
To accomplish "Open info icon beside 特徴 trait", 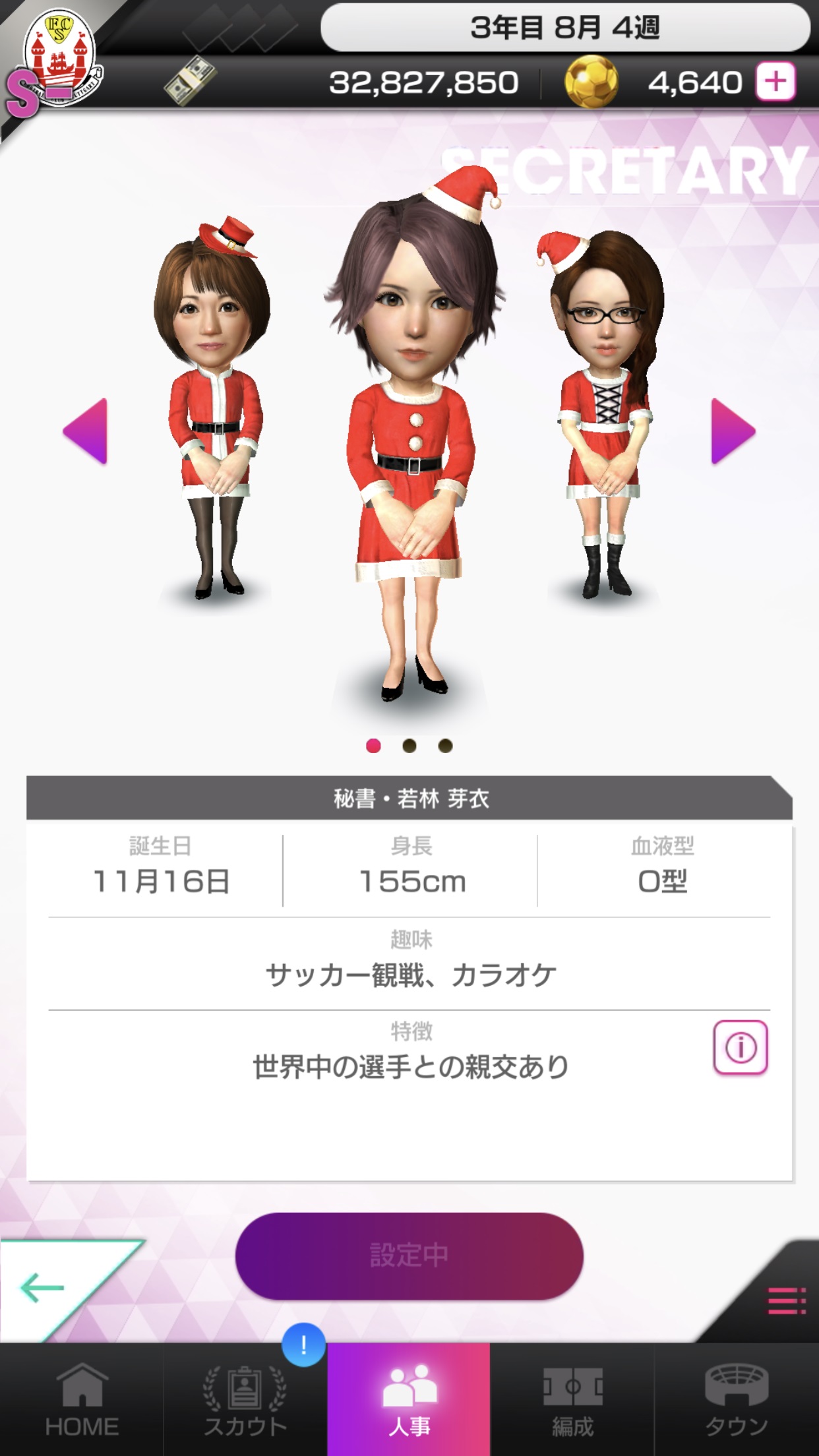I will pyautogui.click(x=740, y=1047).
